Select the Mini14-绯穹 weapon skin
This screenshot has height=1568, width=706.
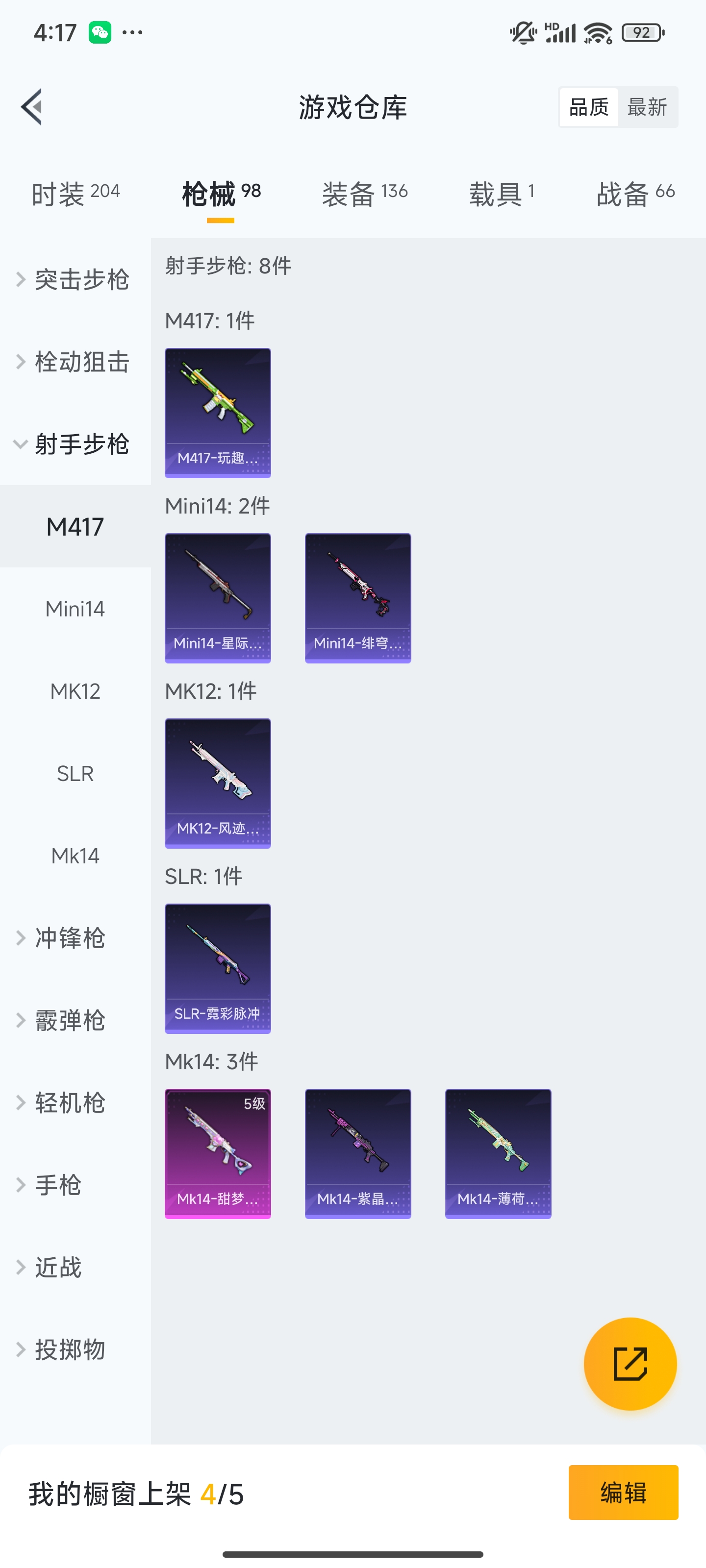click(x=357, y=598)
